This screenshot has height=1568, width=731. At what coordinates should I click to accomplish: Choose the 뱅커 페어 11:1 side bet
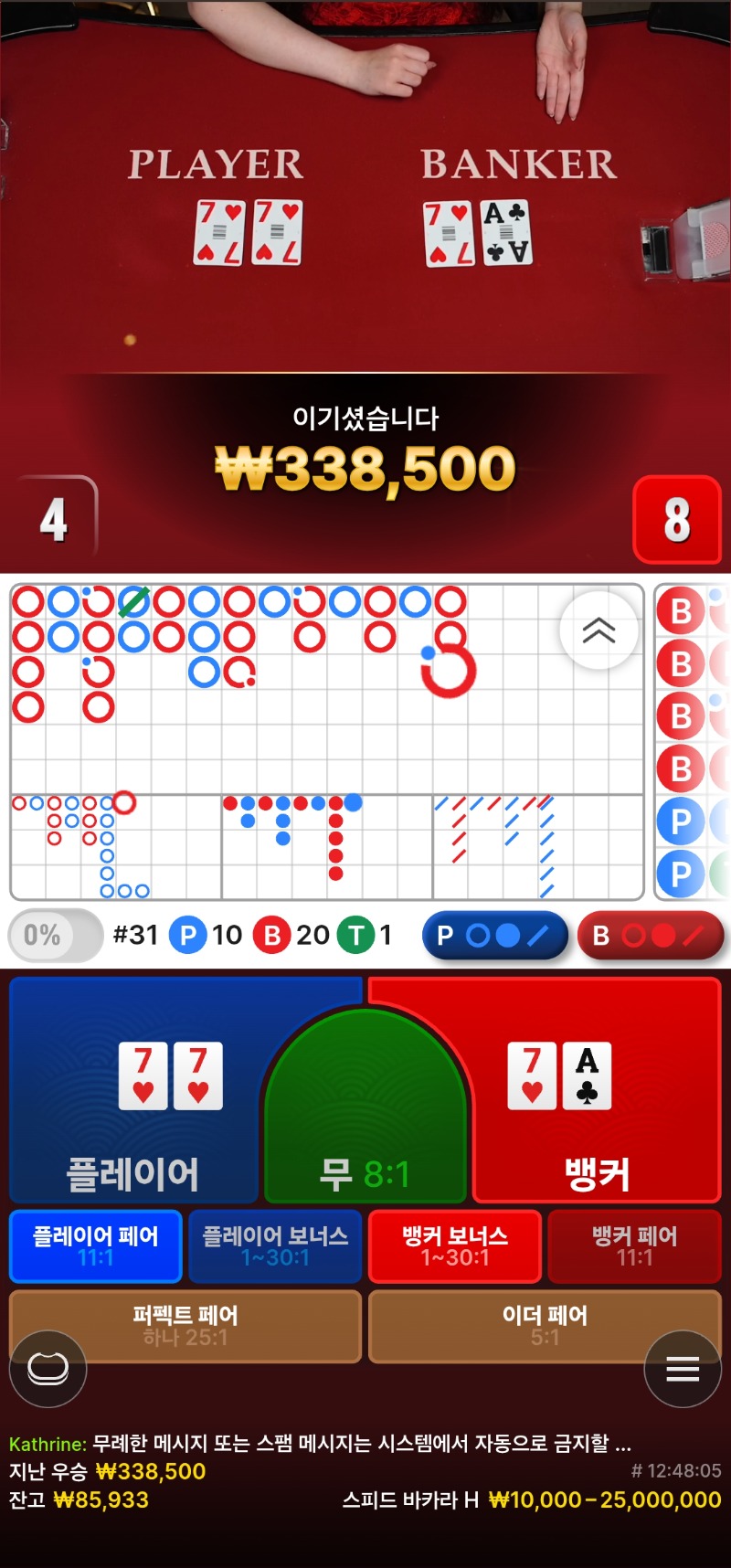(x=634, y=1246)
